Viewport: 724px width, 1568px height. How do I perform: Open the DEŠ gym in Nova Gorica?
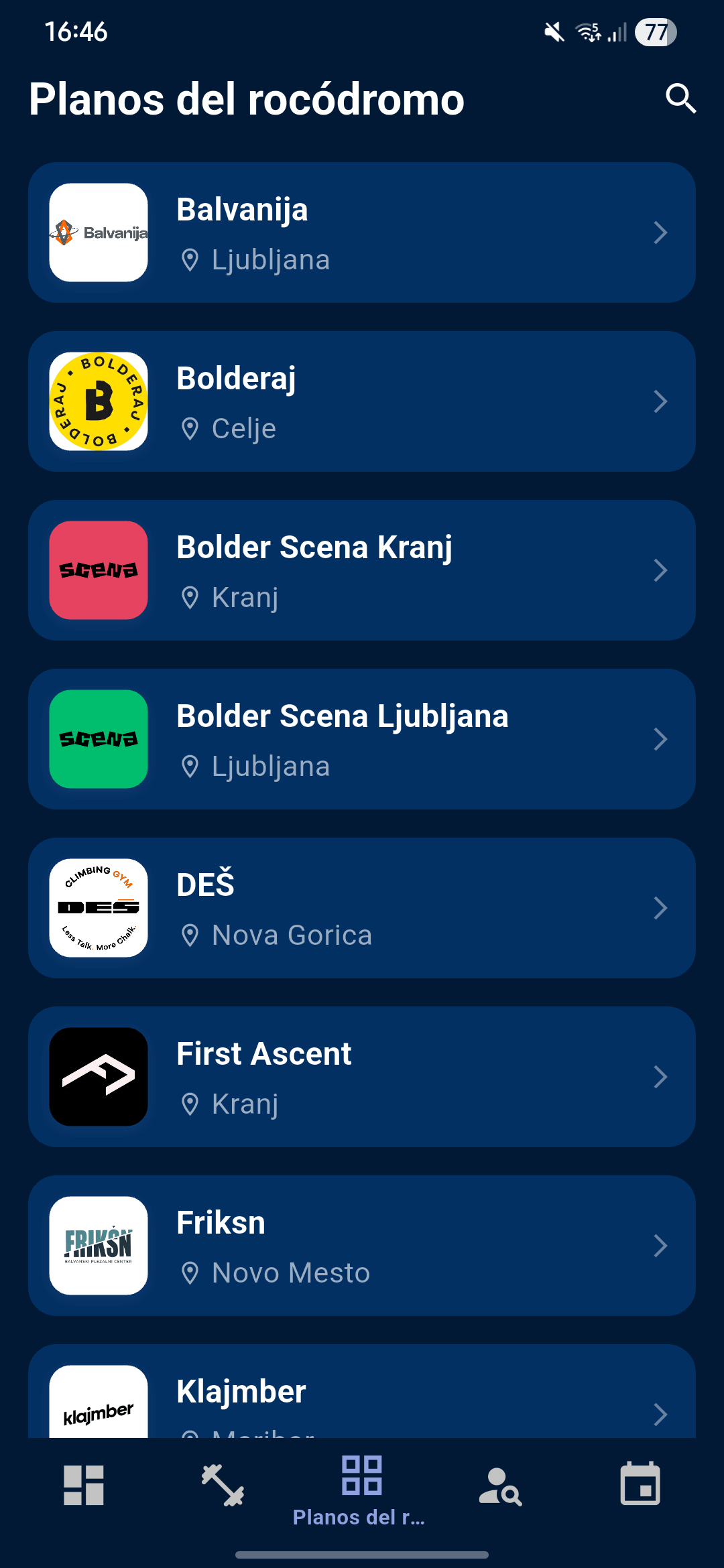pos(362,908)
